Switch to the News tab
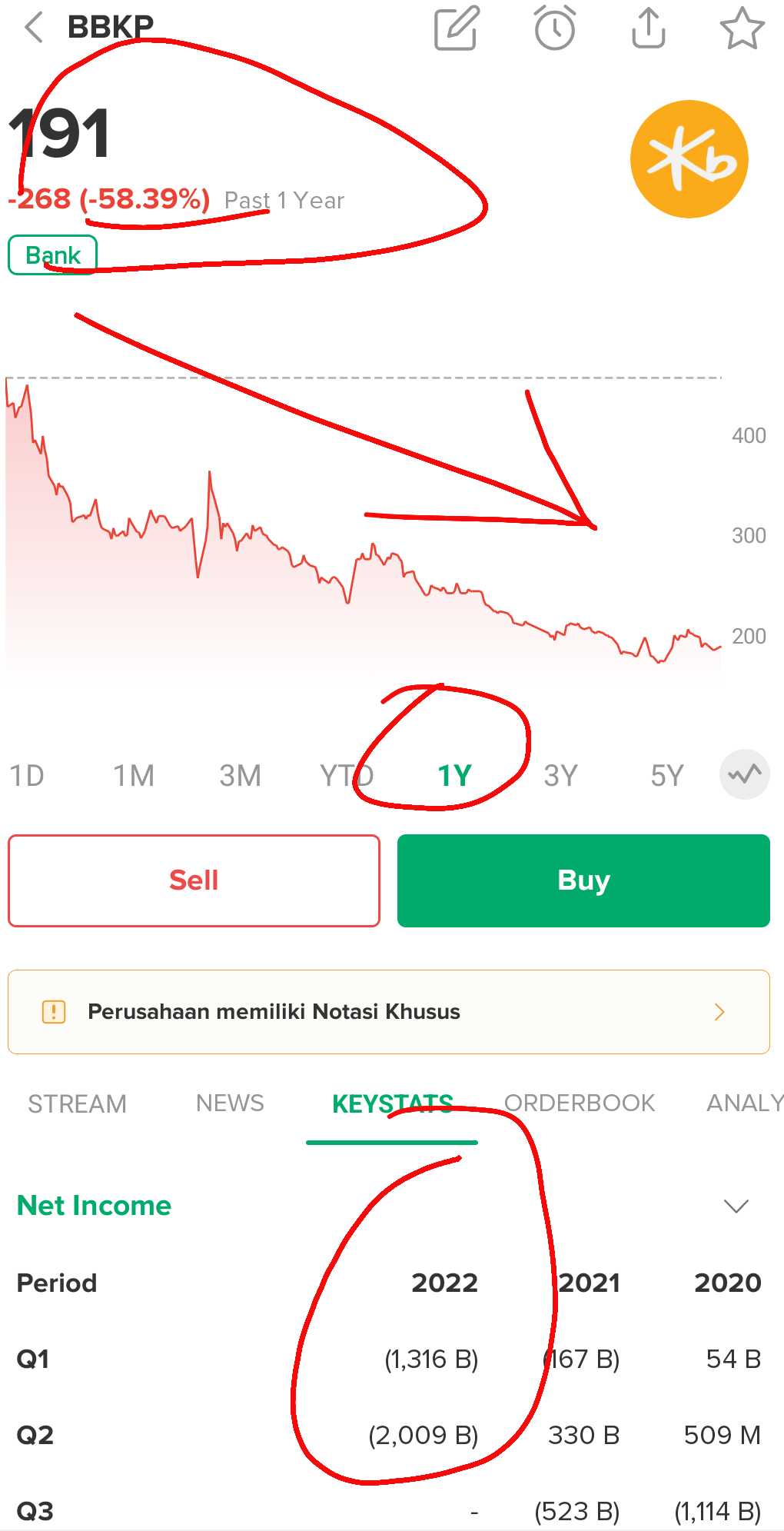Image resolution: width=784 pixels, height=1531 pixels. (230, 1103)
